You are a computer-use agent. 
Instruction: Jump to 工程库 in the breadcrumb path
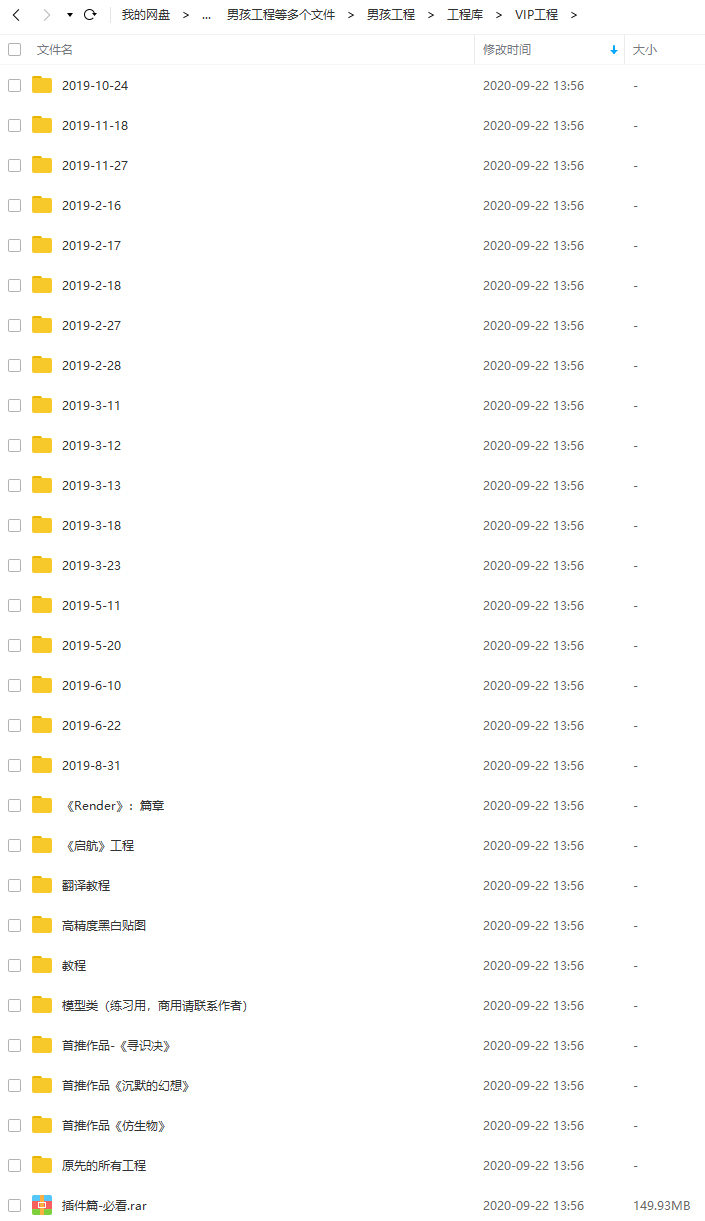[465, 15]
